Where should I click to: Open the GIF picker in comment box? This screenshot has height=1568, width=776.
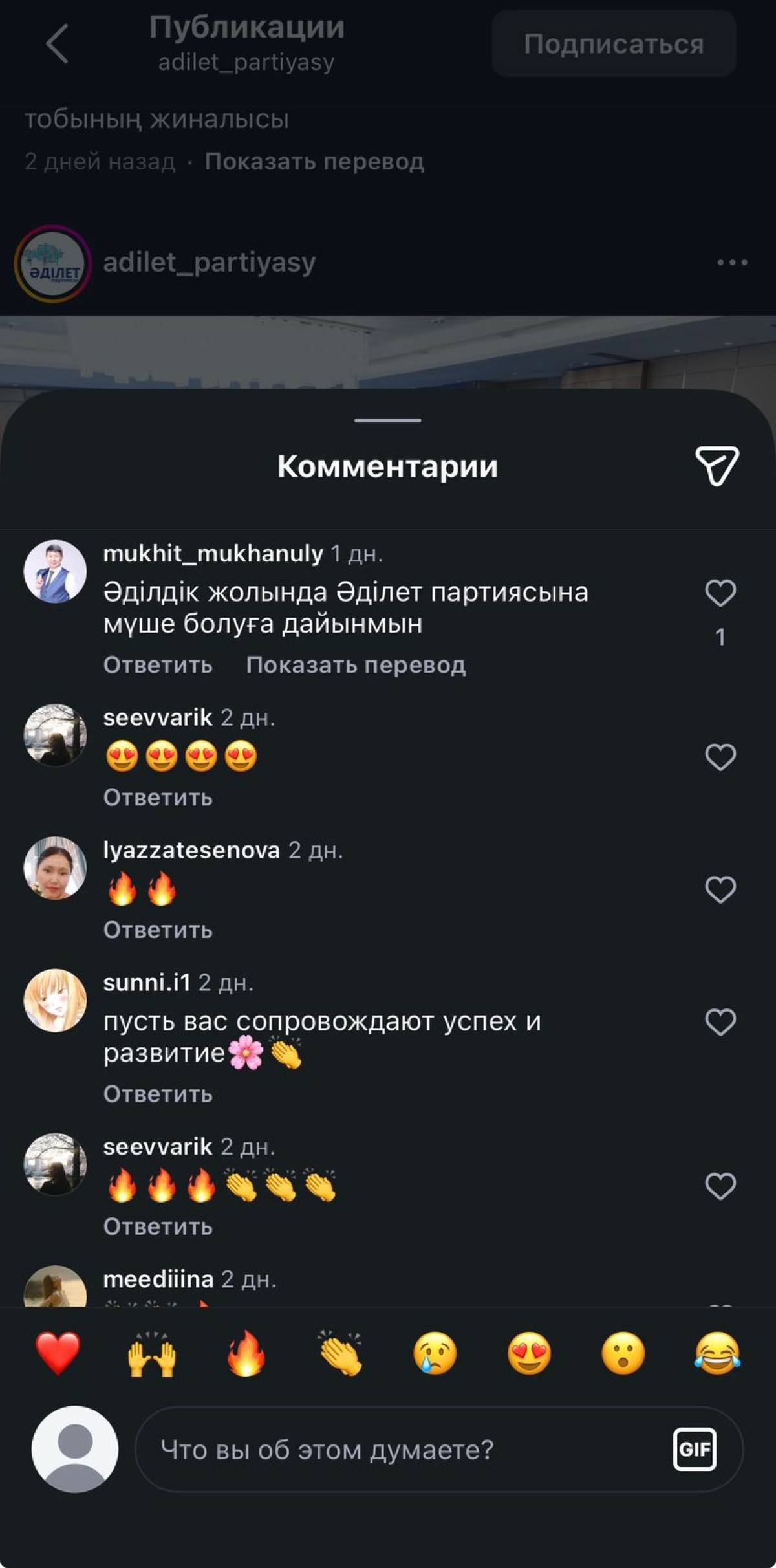tap(695, 1450)
